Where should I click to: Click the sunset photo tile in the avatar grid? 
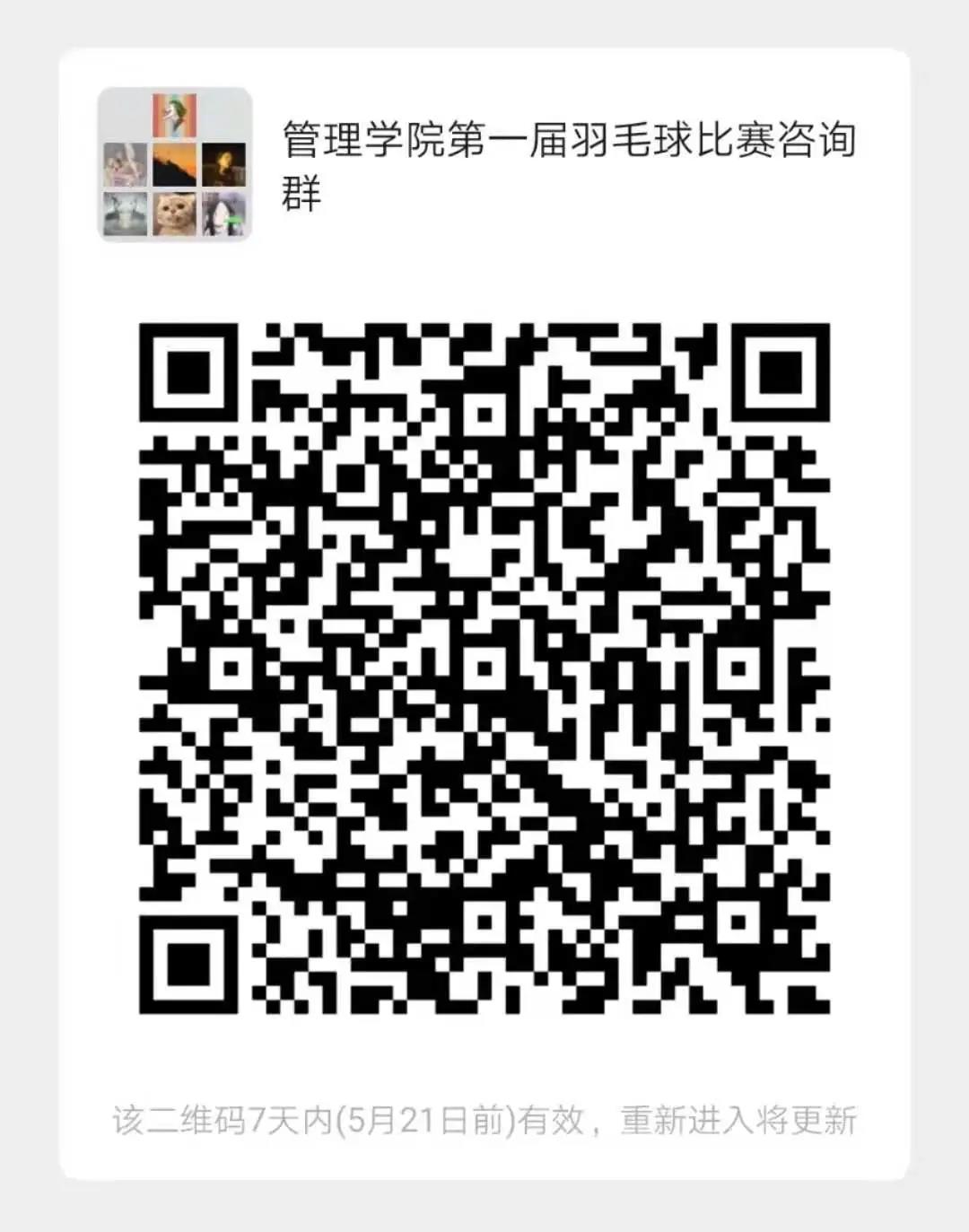(175, 164)
